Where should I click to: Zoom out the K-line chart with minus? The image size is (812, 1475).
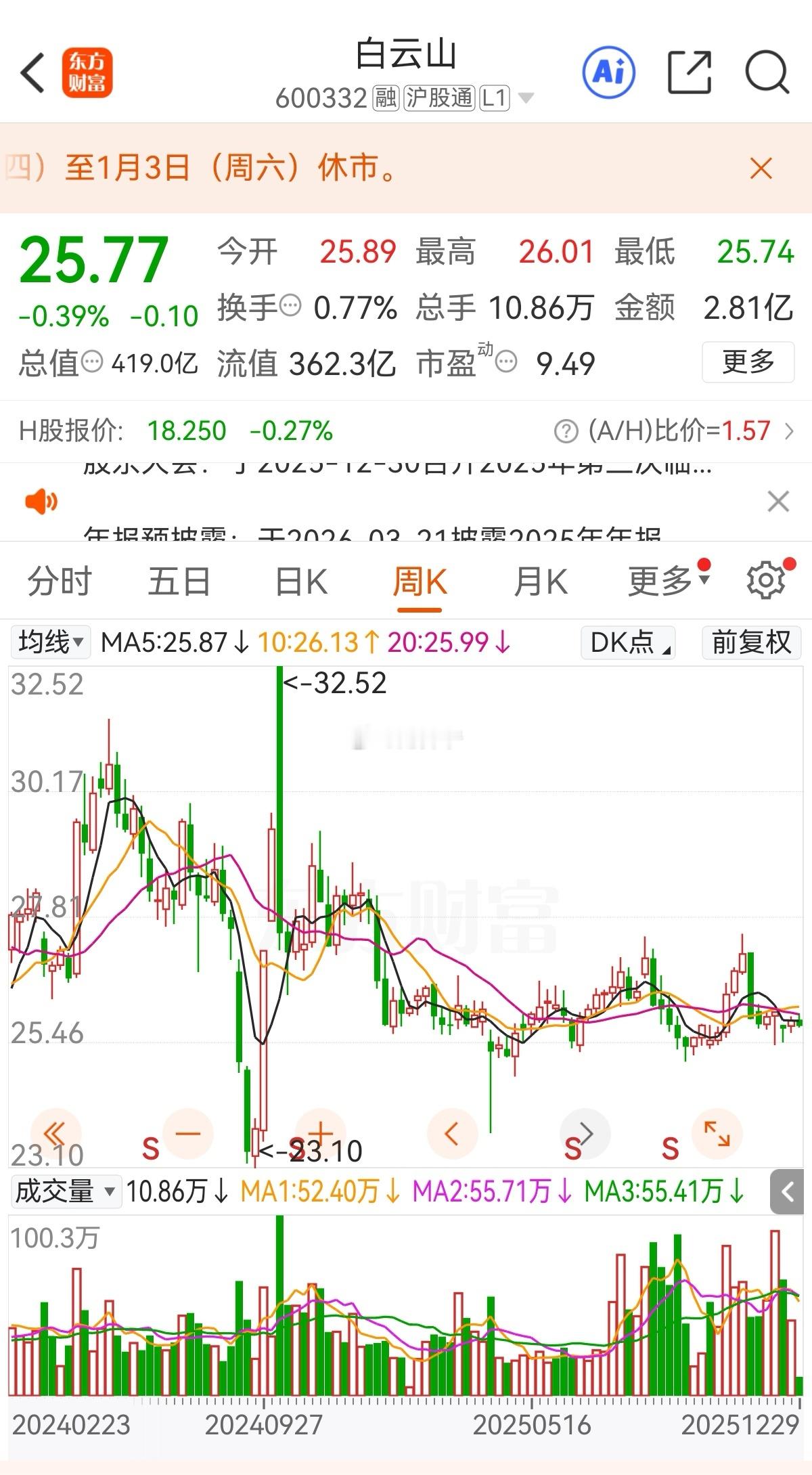click(187, 1134)
